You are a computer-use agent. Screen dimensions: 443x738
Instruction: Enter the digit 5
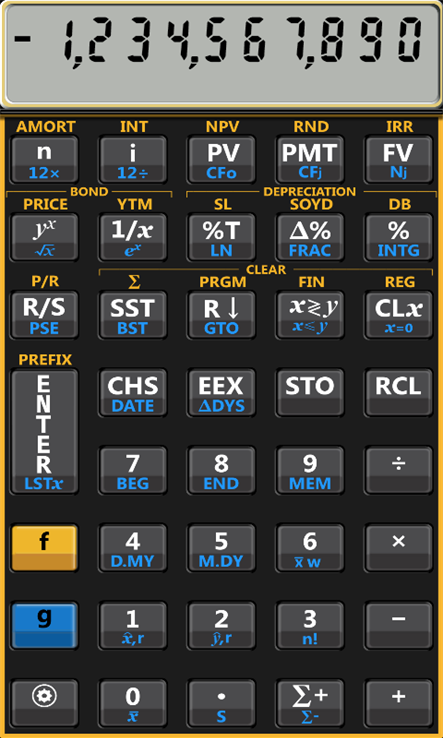[x=221, y=548]
